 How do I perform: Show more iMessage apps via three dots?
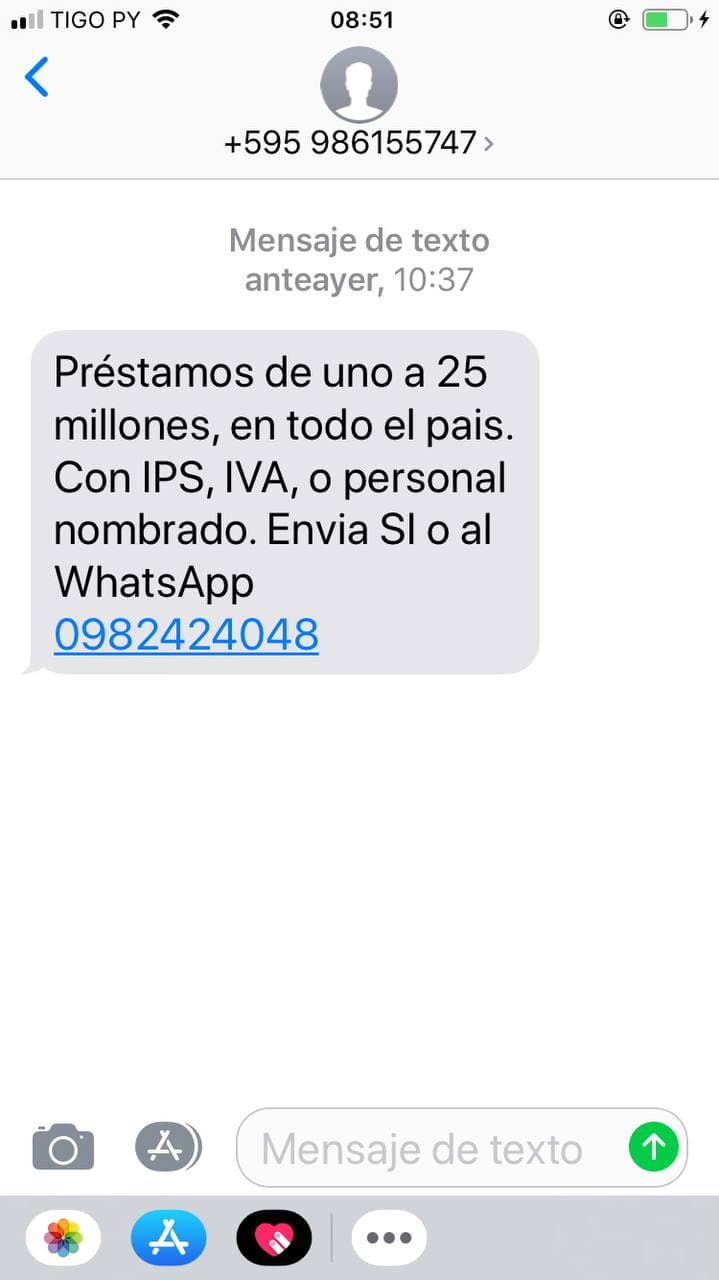tap(388, 1238)
